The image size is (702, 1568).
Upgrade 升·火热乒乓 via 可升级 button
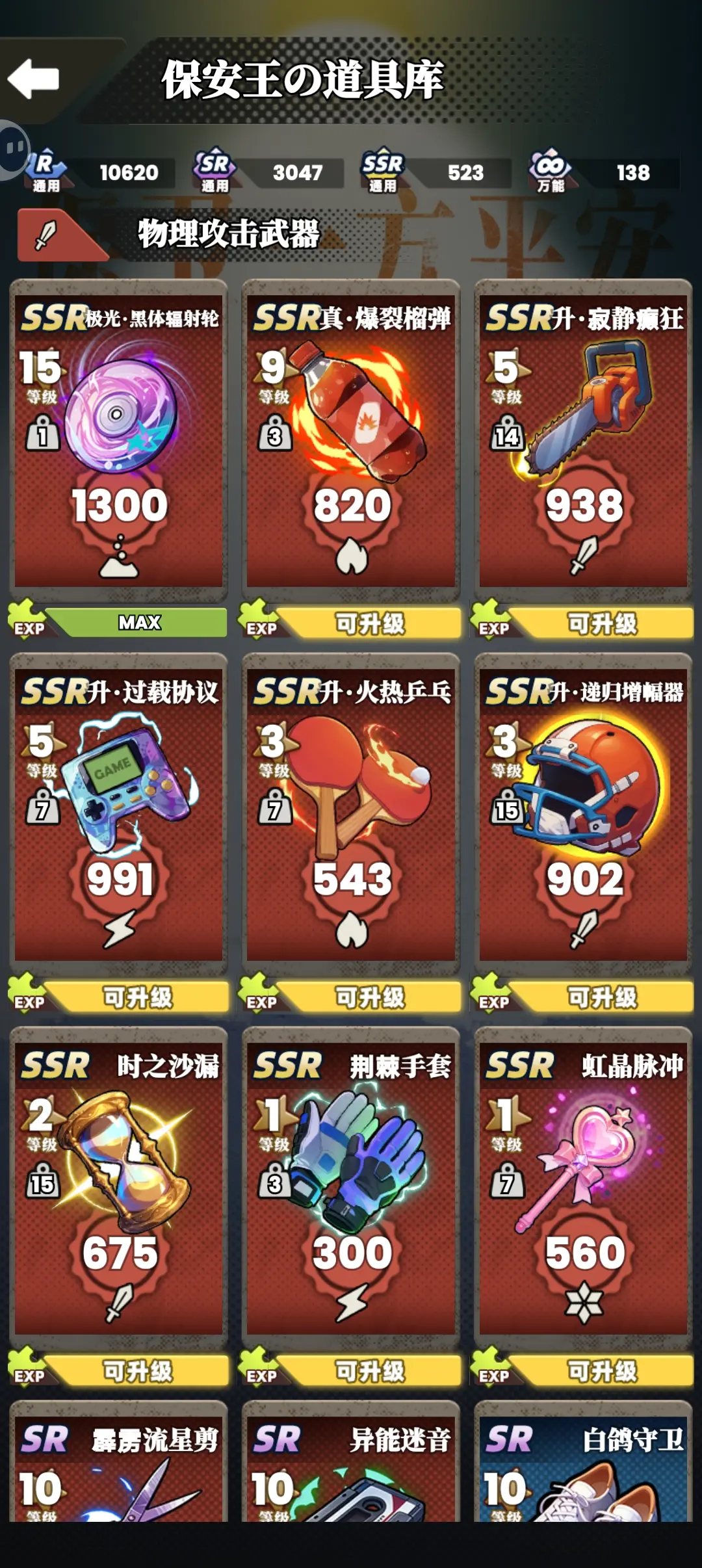(x=369, y=997)
